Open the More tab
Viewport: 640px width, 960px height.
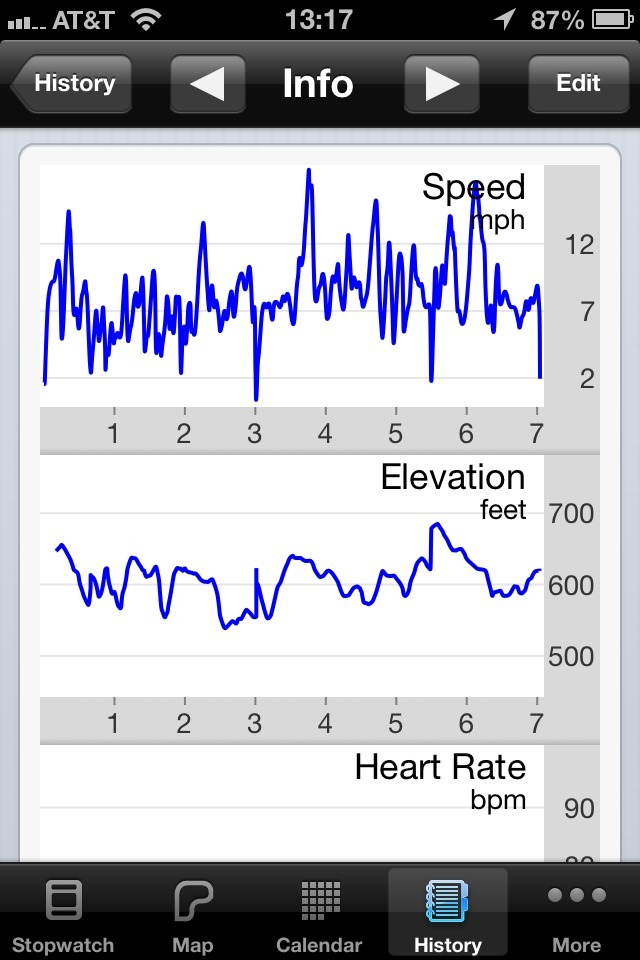pos(577,916)
